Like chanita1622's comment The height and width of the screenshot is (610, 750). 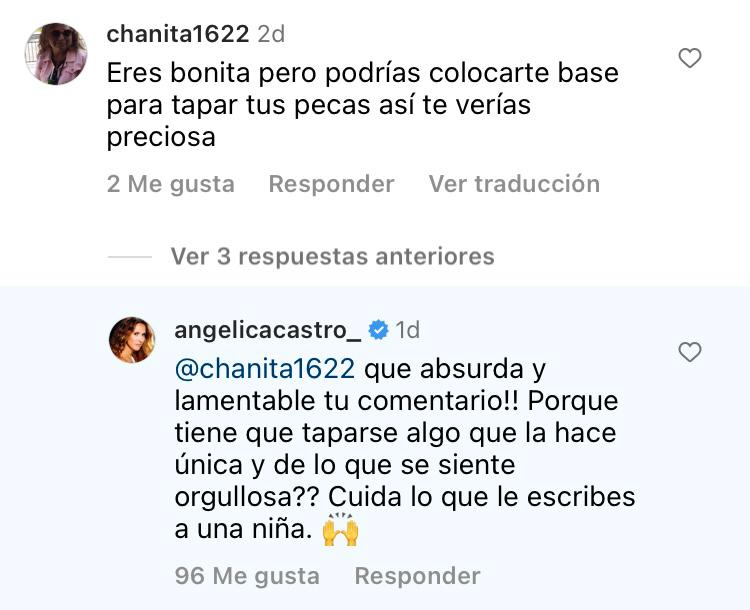[690, 59]
